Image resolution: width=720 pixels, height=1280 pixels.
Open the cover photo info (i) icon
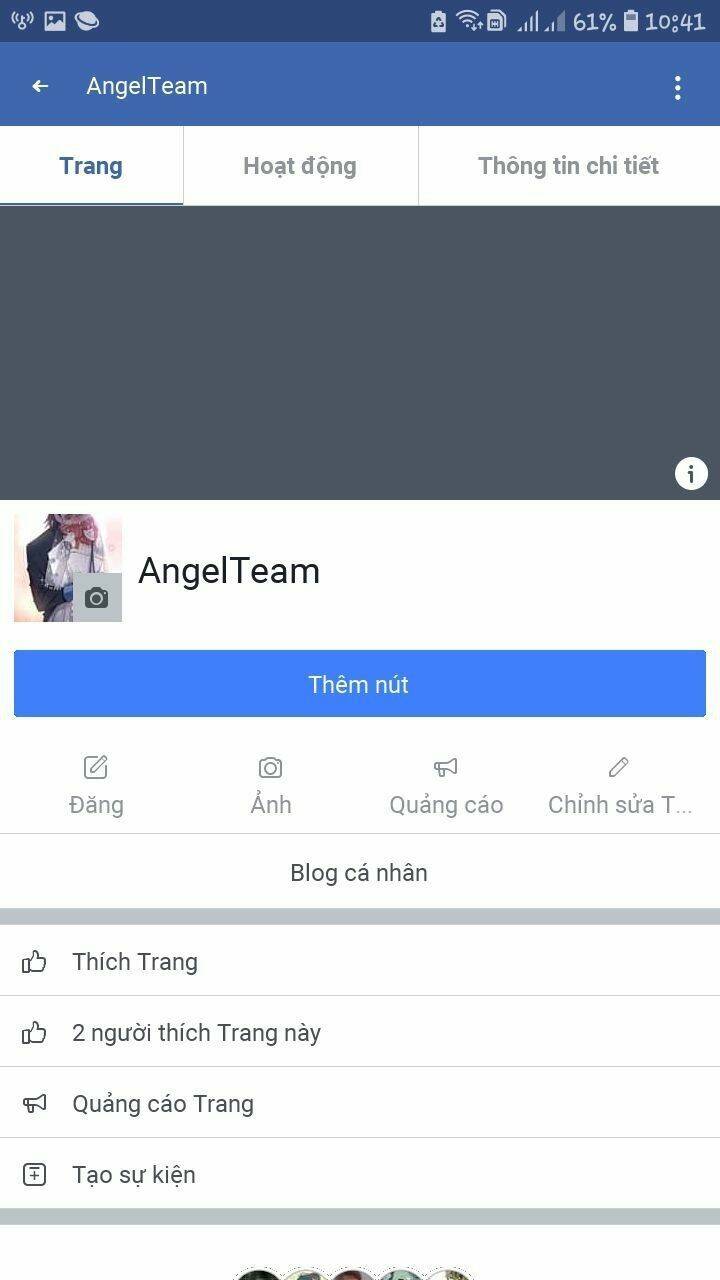coord(690,473)
